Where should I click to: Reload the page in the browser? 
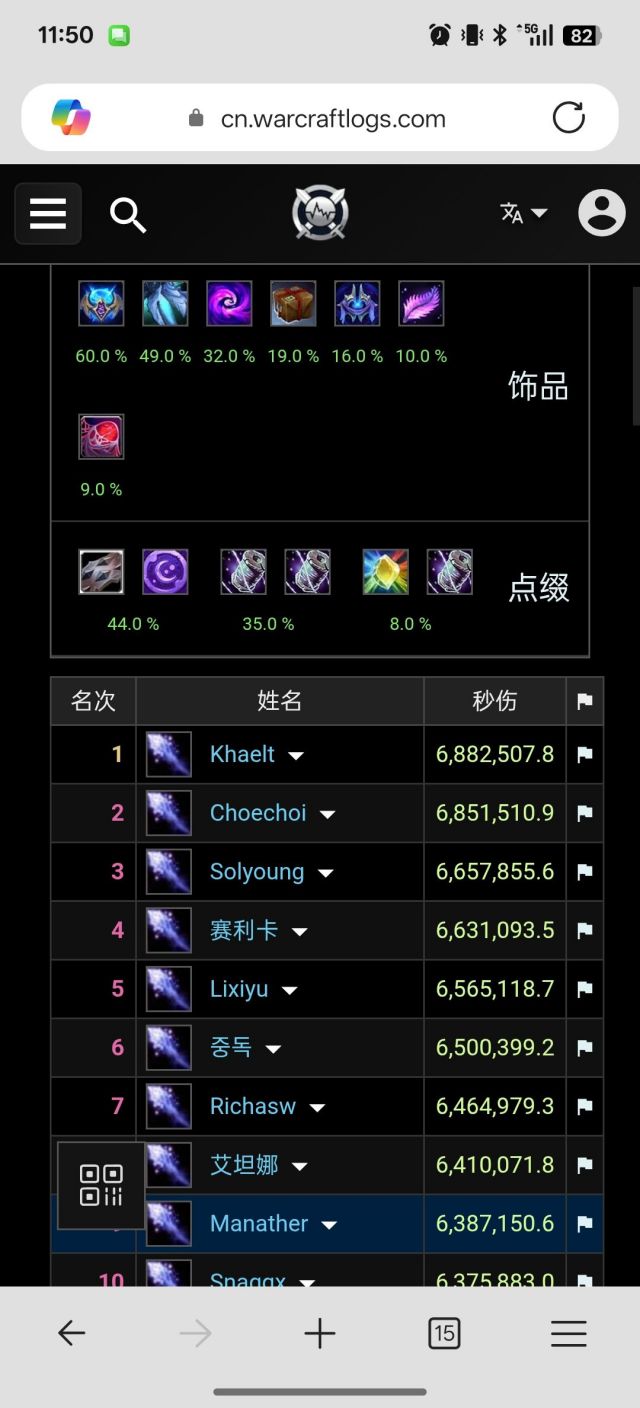(568, 118)
